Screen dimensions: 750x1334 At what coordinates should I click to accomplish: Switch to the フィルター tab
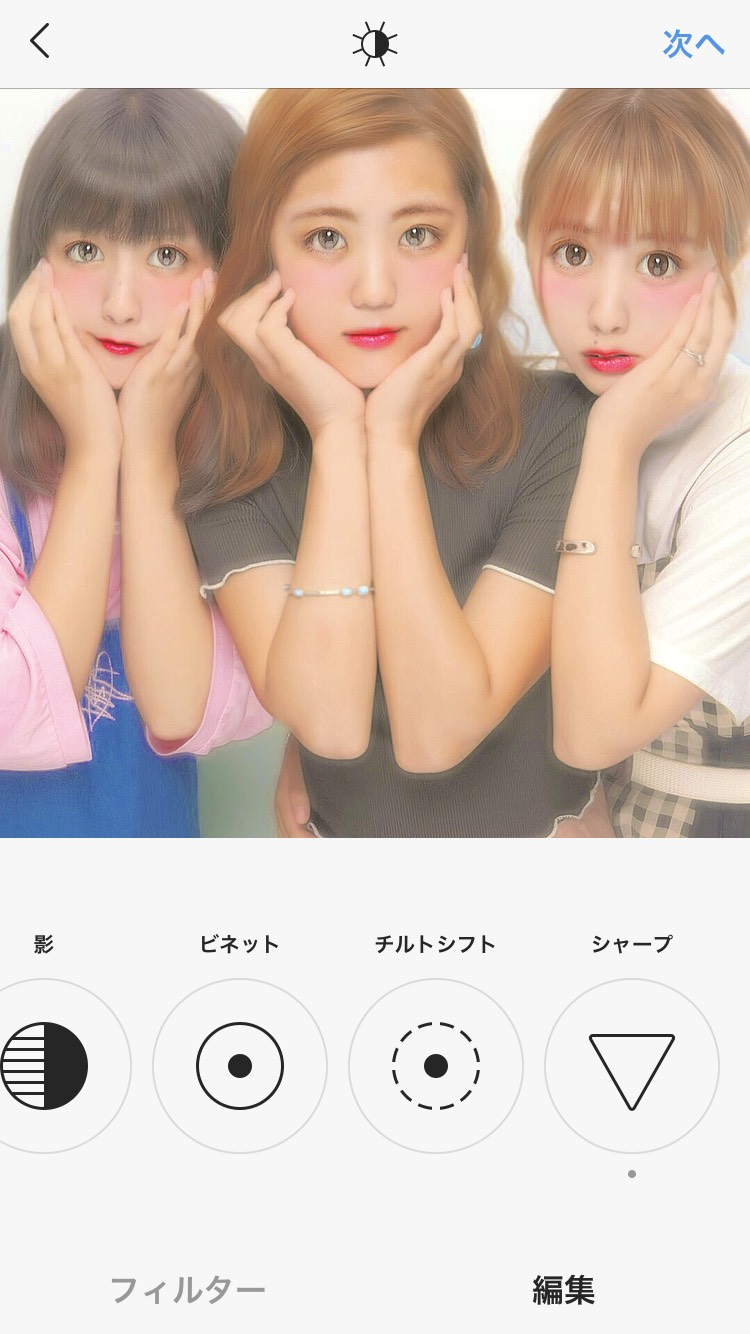click(x=187, y=1290)
